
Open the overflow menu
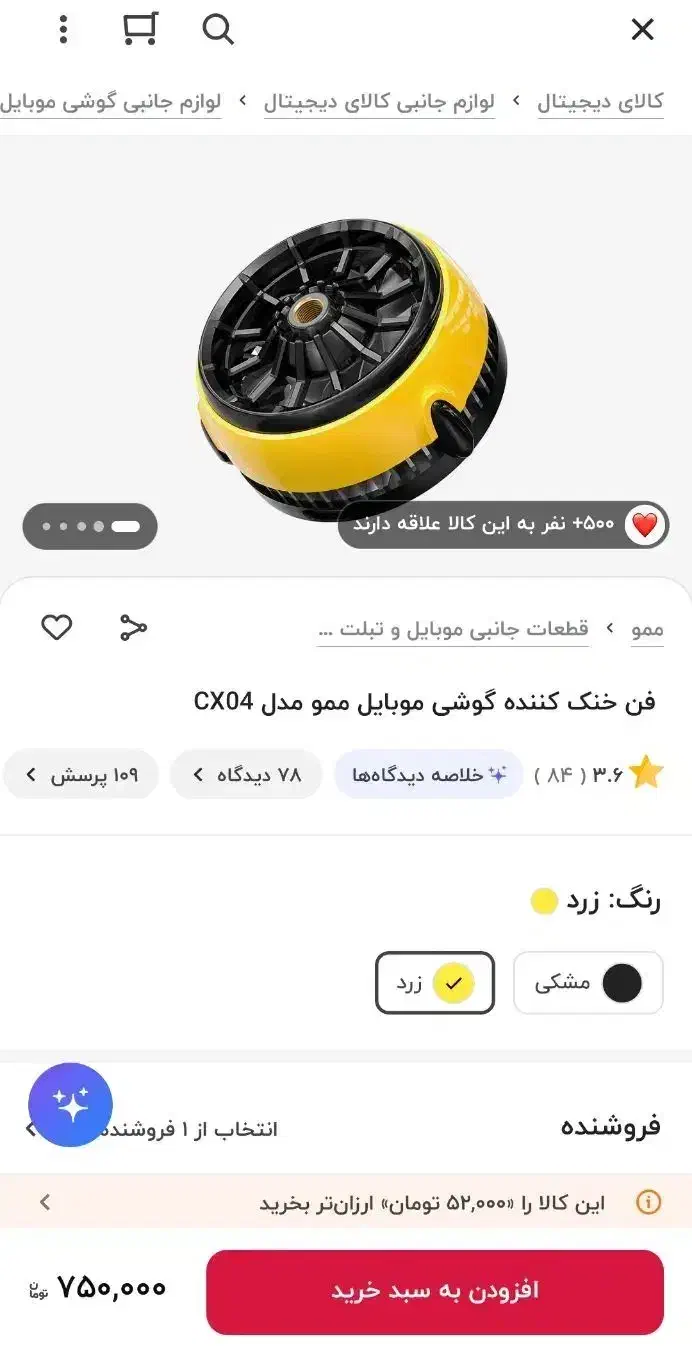63,30
